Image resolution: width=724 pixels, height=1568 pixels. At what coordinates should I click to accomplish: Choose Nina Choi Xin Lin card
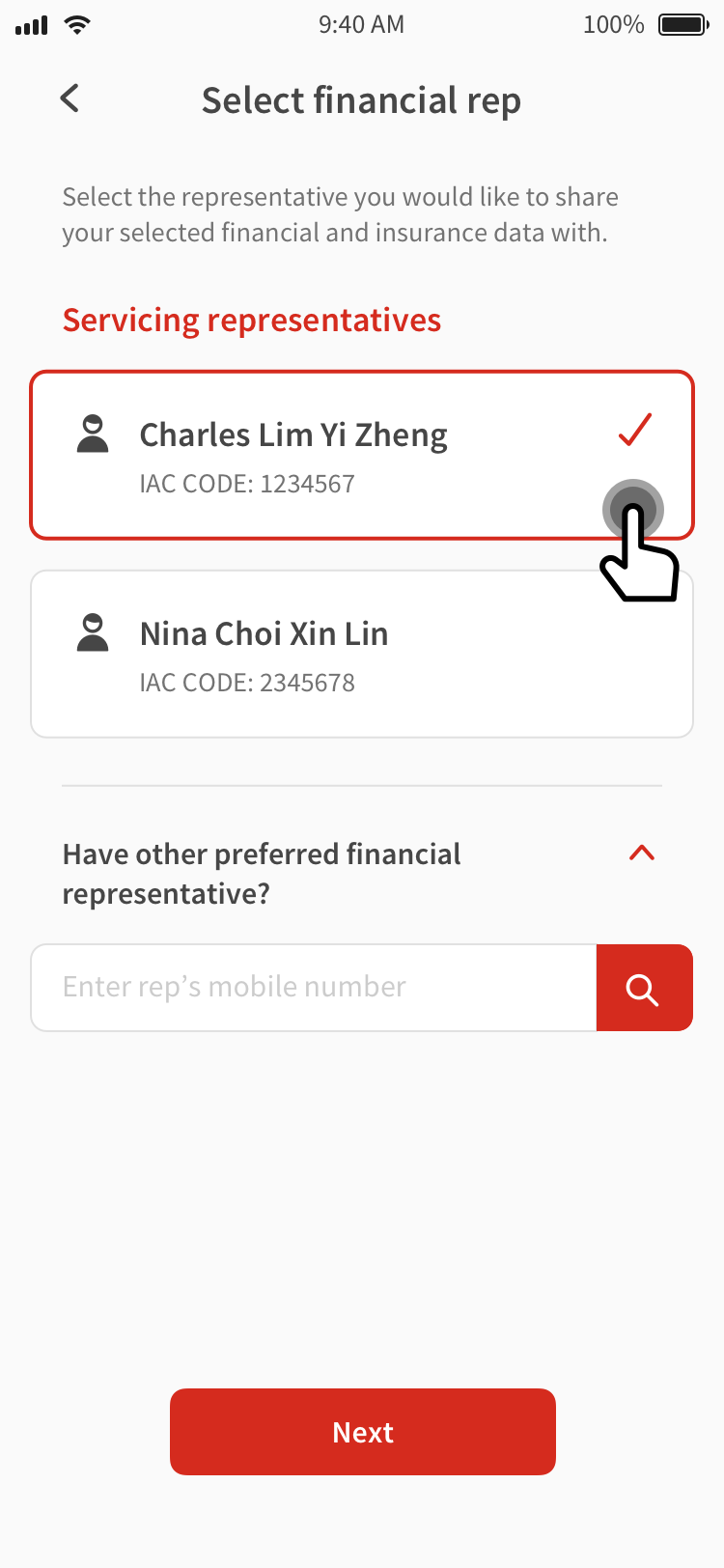tap(361, 655)
